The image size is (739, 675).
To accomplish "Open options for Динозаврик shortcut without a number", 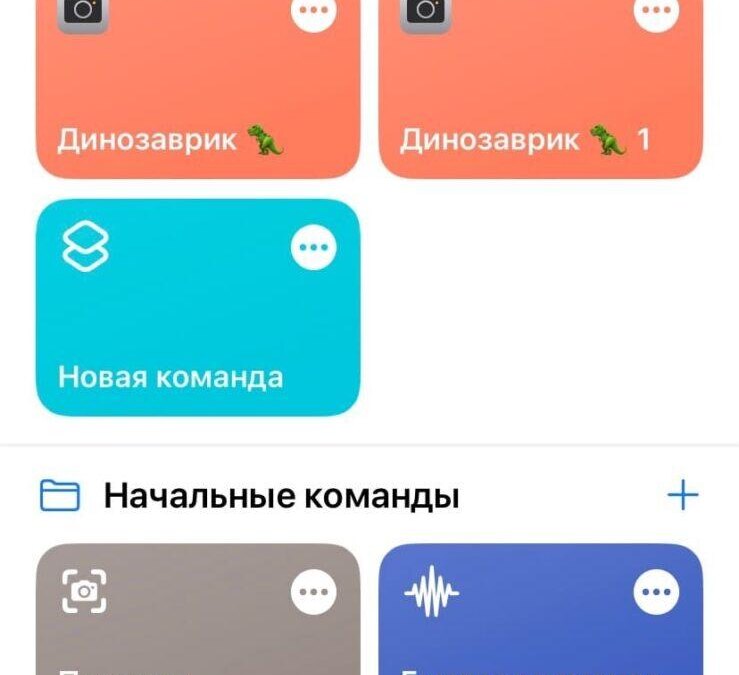I will 314,13.
